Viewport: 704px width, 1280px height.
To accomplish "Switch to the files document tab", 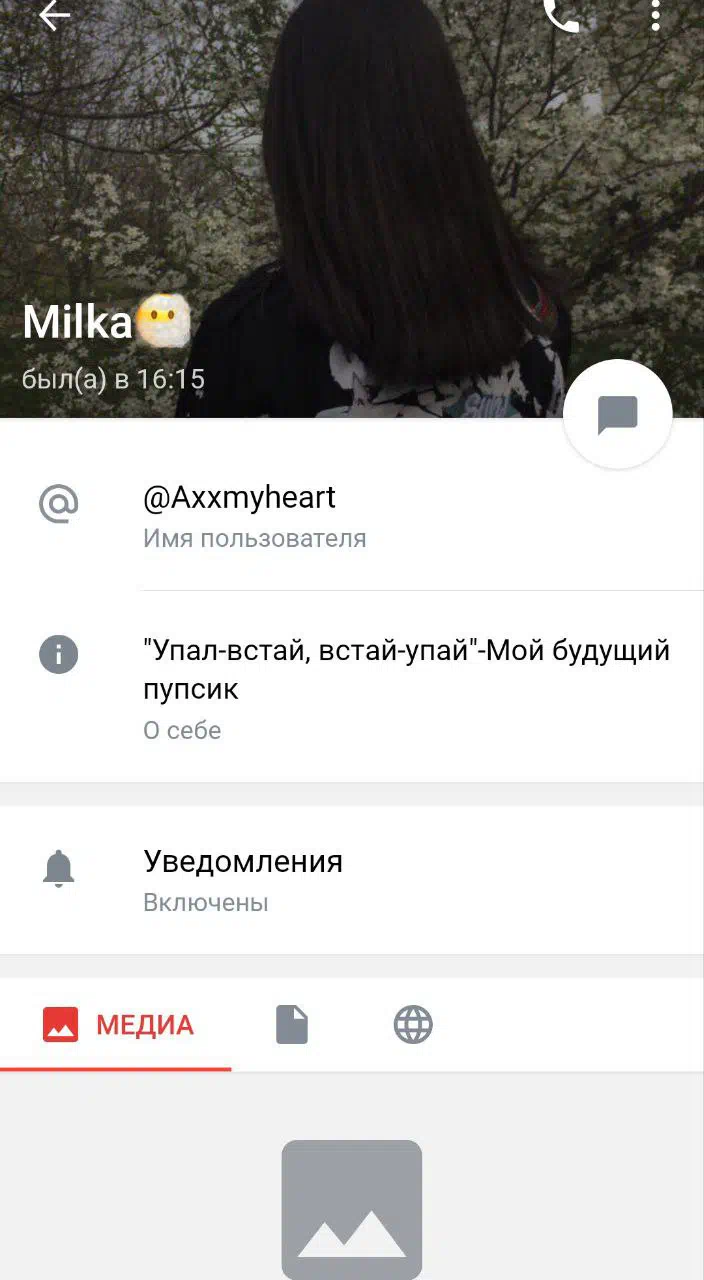I will (x=292, y=1025).
